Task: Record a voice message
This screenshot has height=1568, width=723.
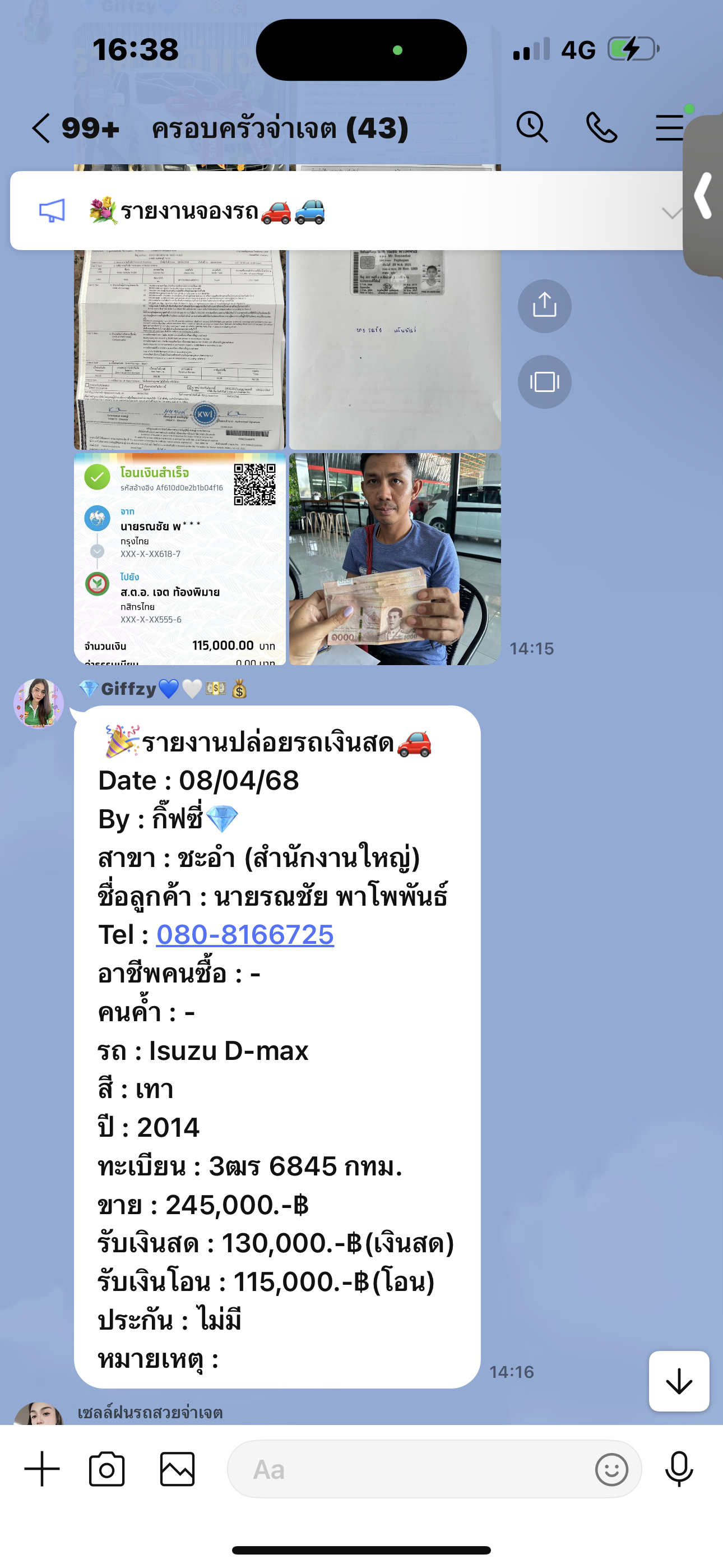Action: pos(679,1469)
